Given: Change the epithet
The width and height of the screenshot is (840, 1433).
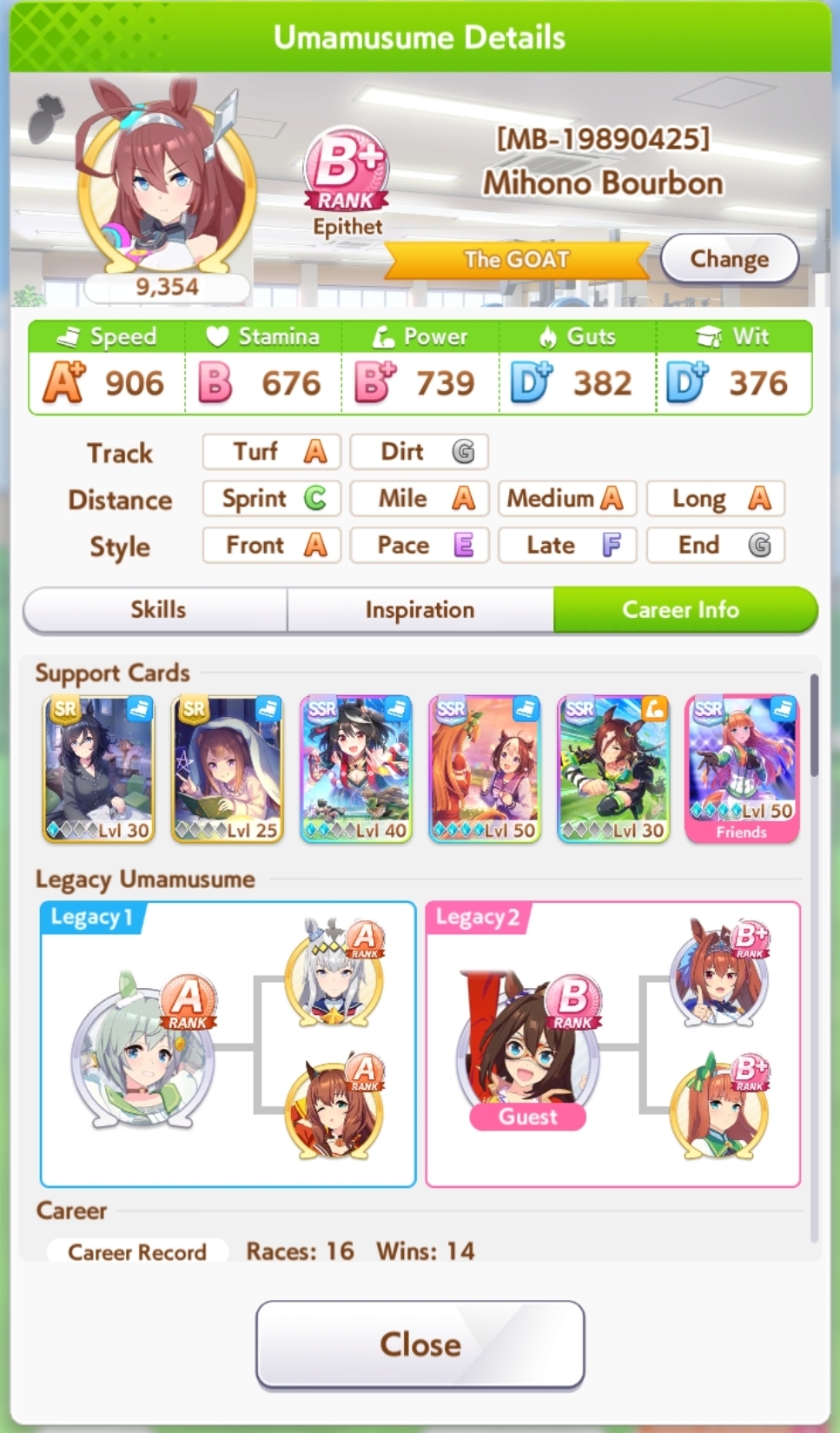Looking at the screenshot, I should coord(729,259).
